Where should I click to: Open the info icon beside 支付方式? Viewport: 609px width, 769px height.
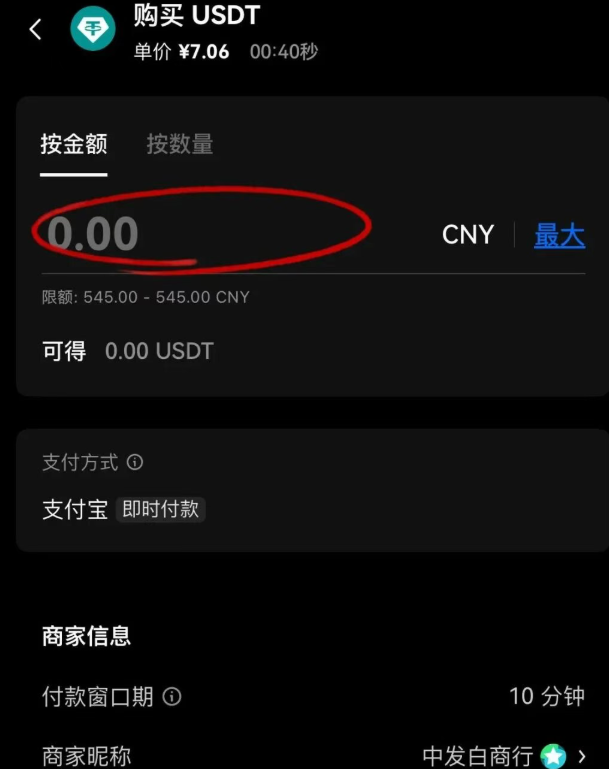(135, 462)
